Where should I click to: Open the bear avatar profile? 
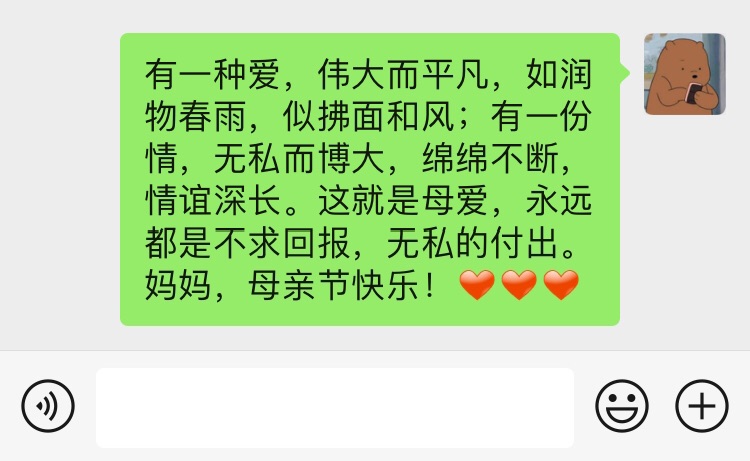pyautogui.click(x=684, y=74)
